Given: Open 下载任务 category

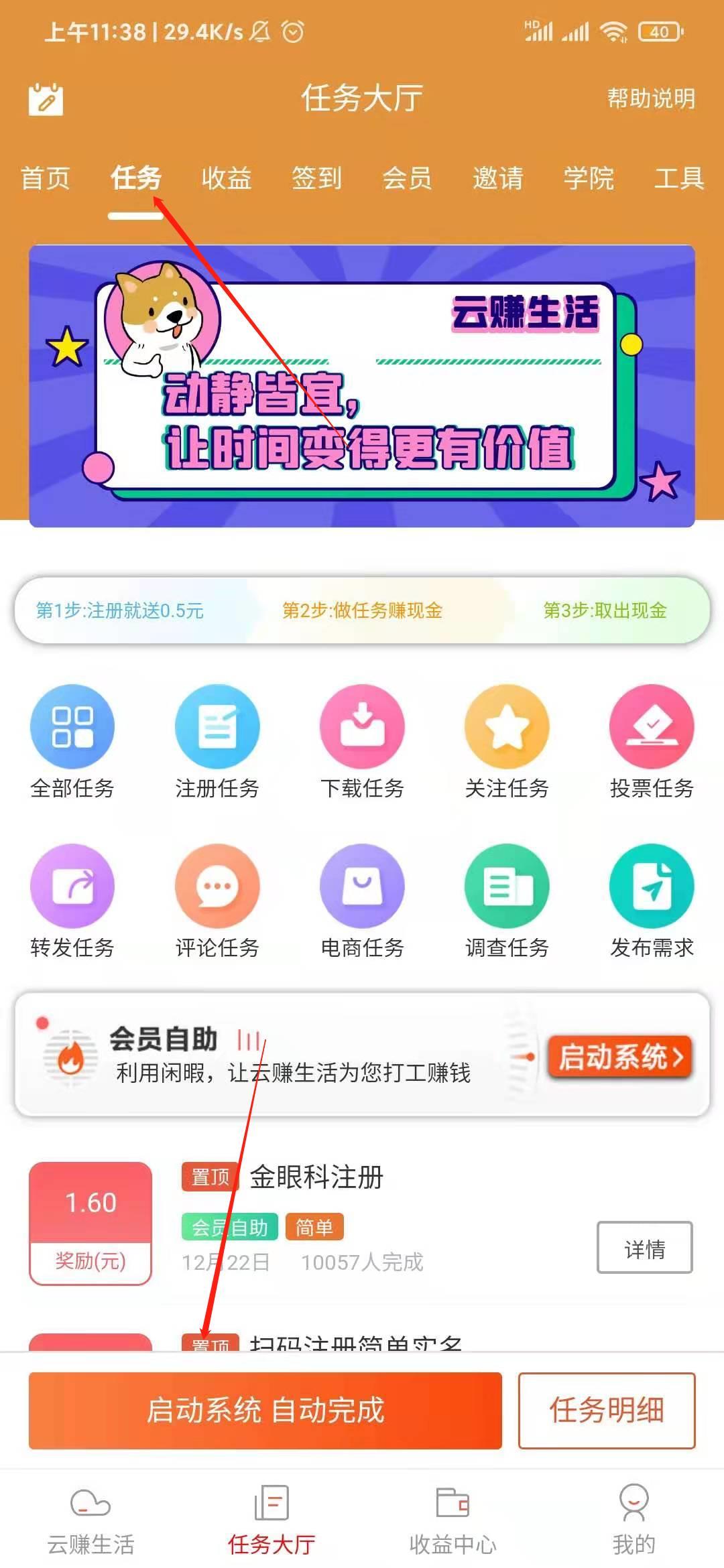Looking at the screenshot, I should tap(362, 742).
